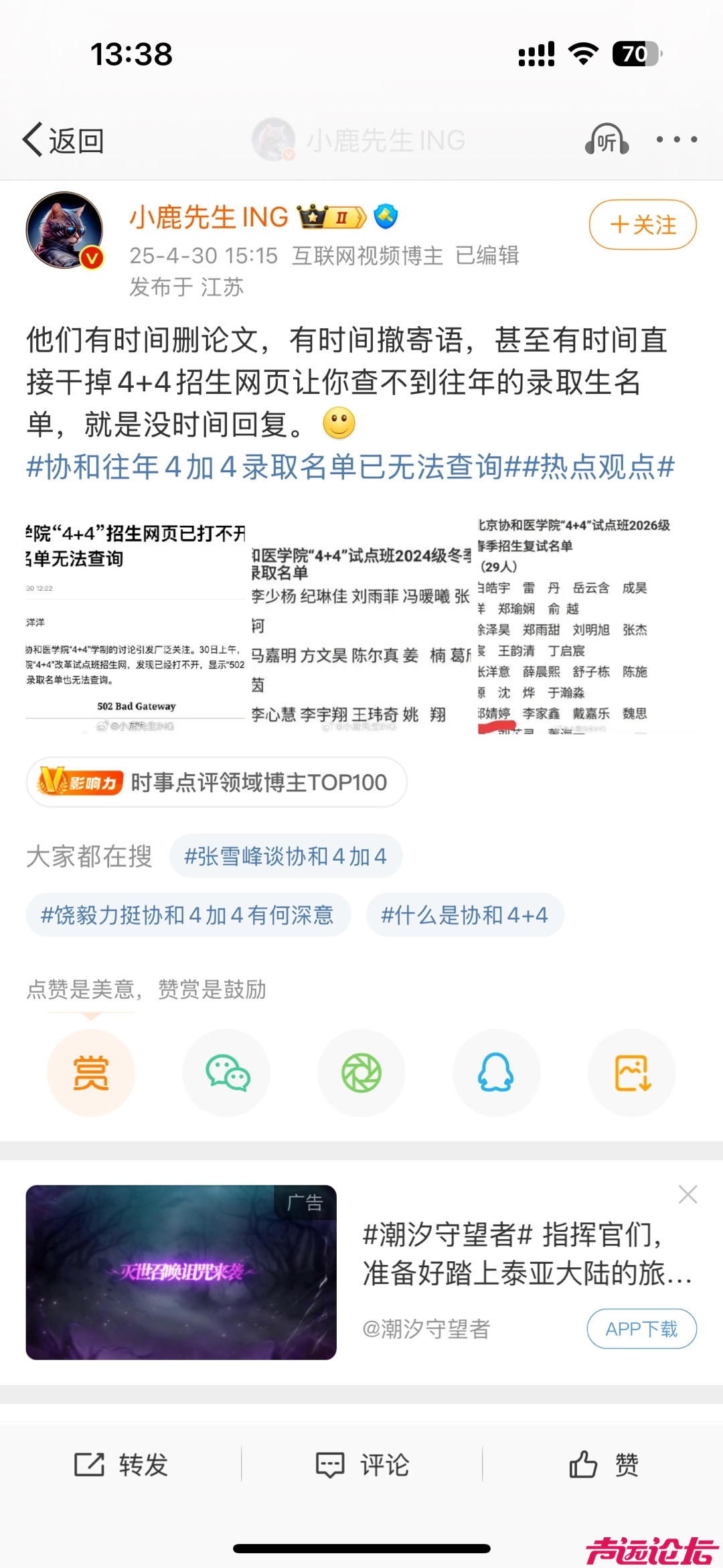The image size is (723, 1568).
Task: Tap APP下载 on the 潮汐守望者 ad
Action: point(641,1328)
